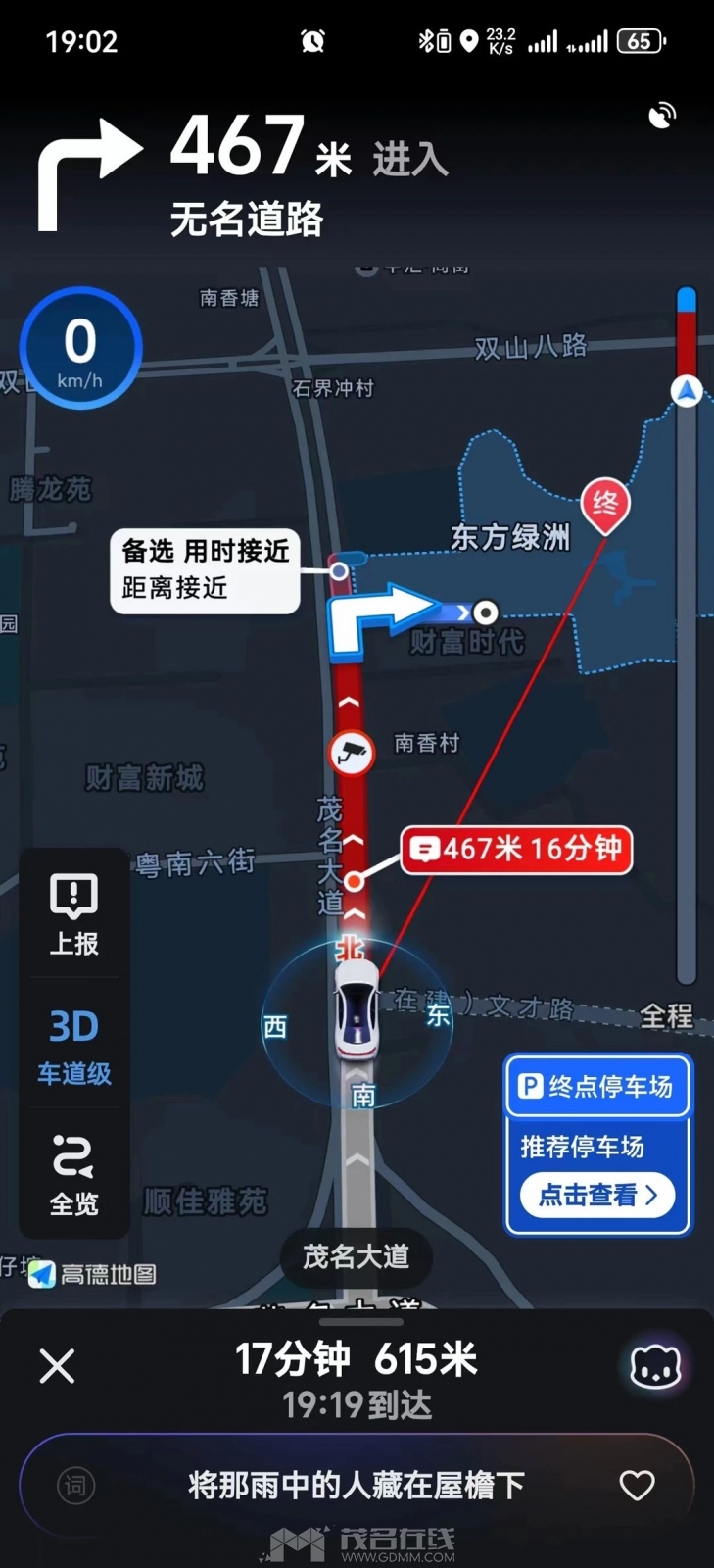Open the 467米 16分钟 congestion bubble
The image size is (714, 1568).
tap(517, 849)
